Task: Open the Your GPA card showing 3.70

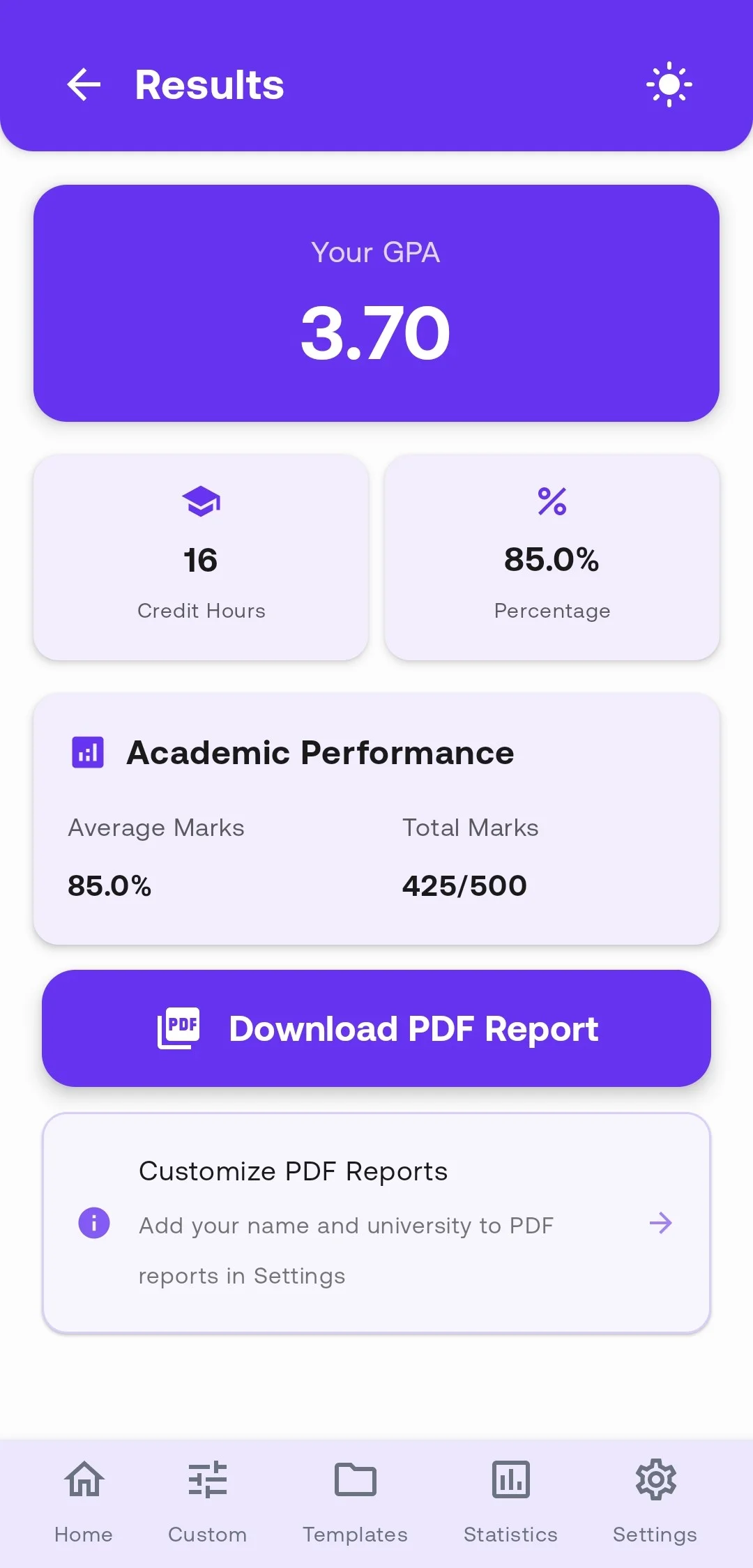Action: click(376, 303)
